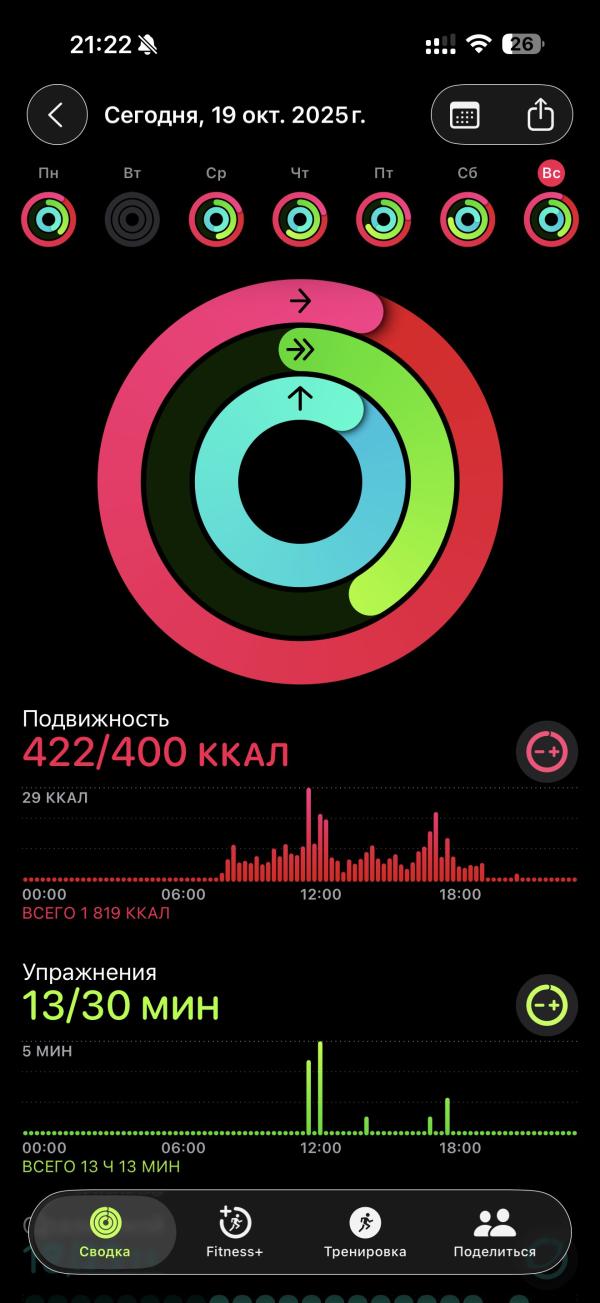This screenshot has height=1303, width=600.
Task: Select Friday (Пт) activity rings
Action: [x=384, y=219]
